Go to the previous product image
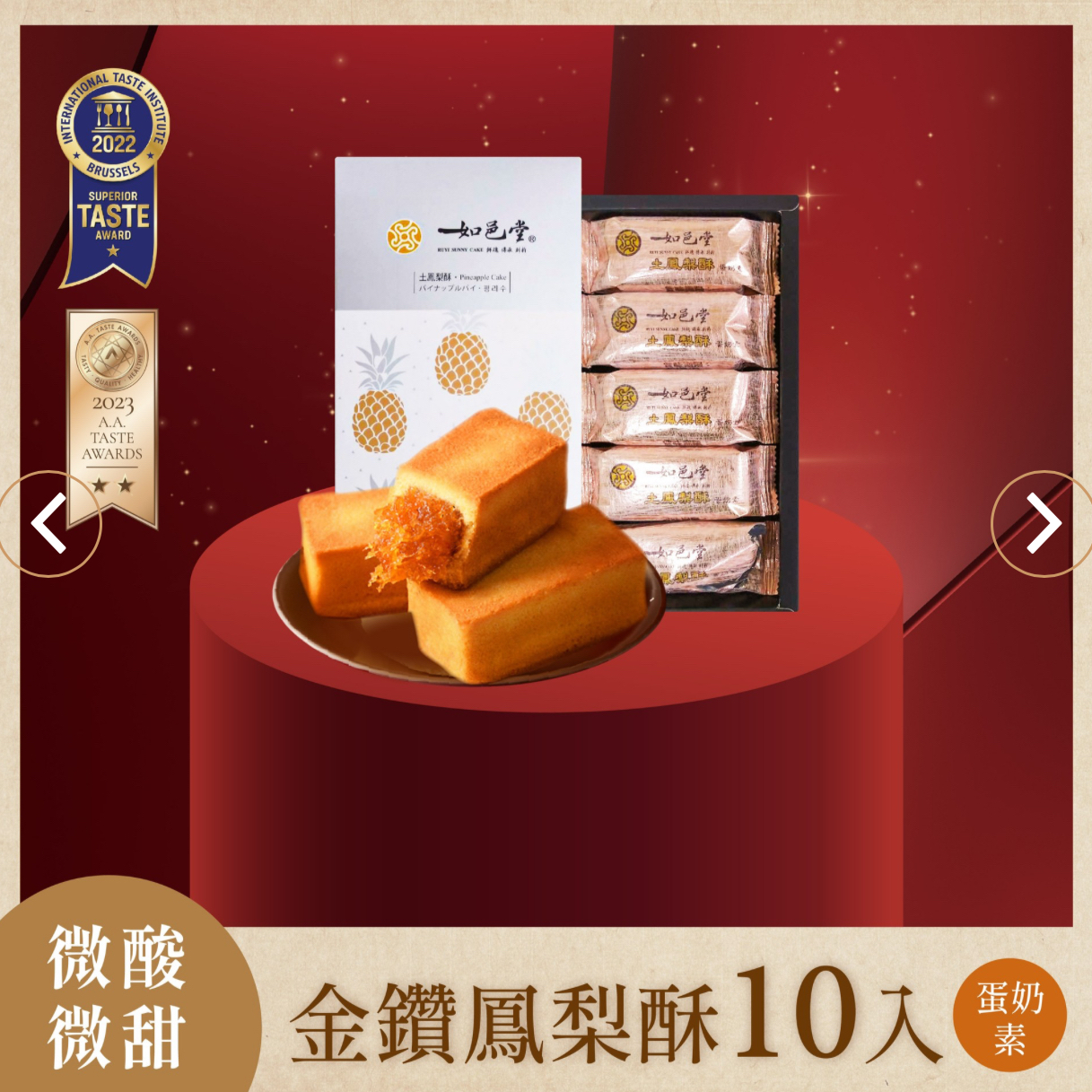 click(x=49, y=523)
